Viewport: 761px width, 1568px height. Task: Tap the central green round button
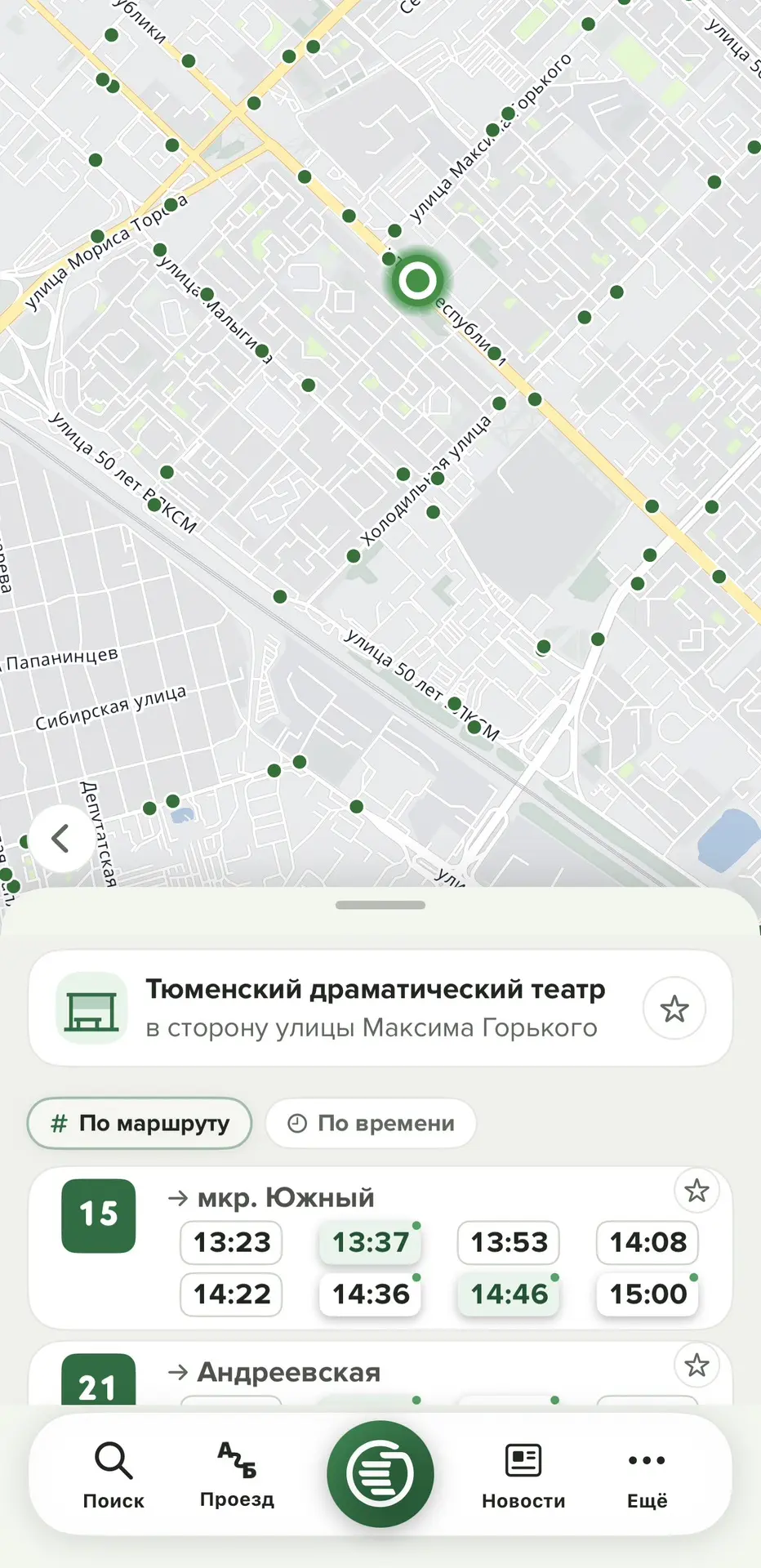click(380, 1473)
